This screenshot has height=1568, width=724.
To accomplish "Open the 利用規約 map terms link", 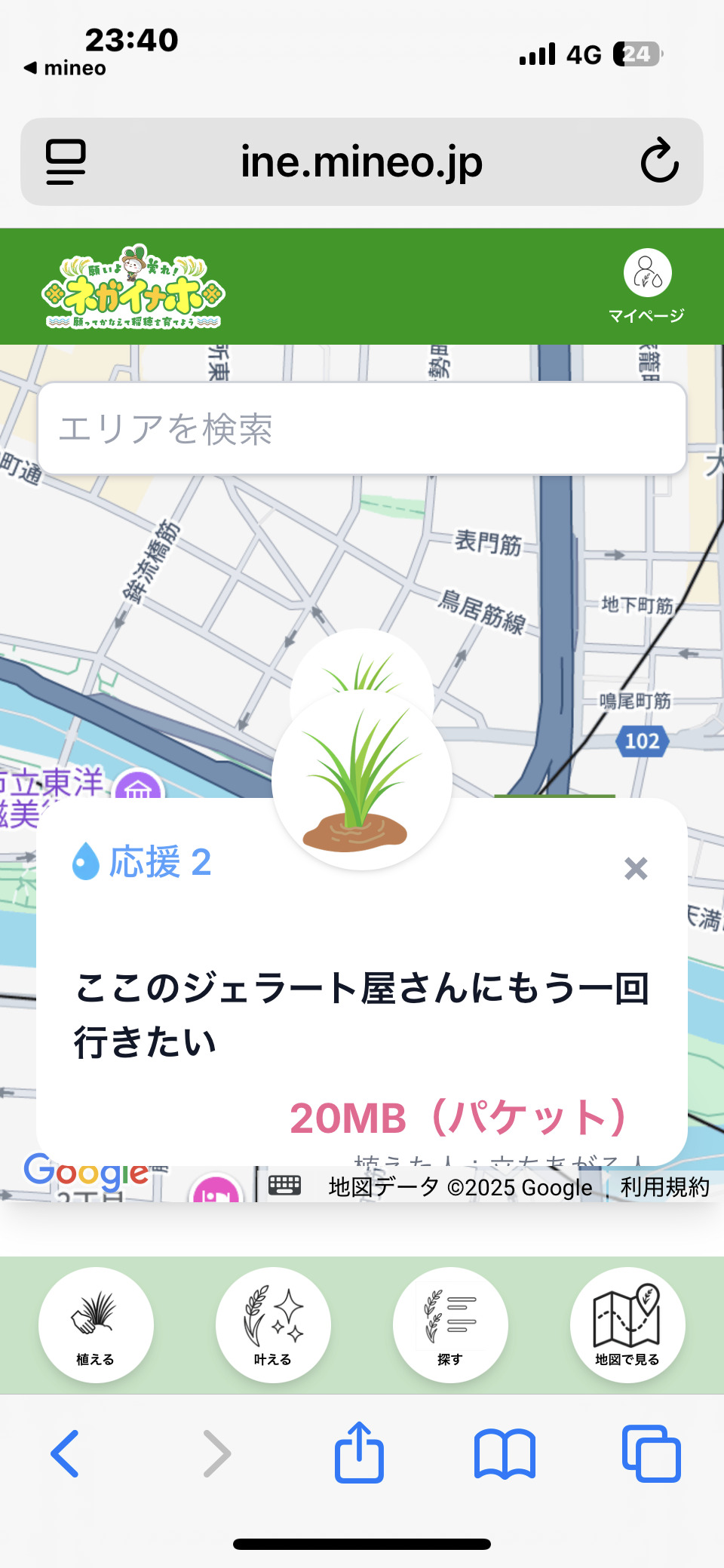I will tap(664, 1187).
